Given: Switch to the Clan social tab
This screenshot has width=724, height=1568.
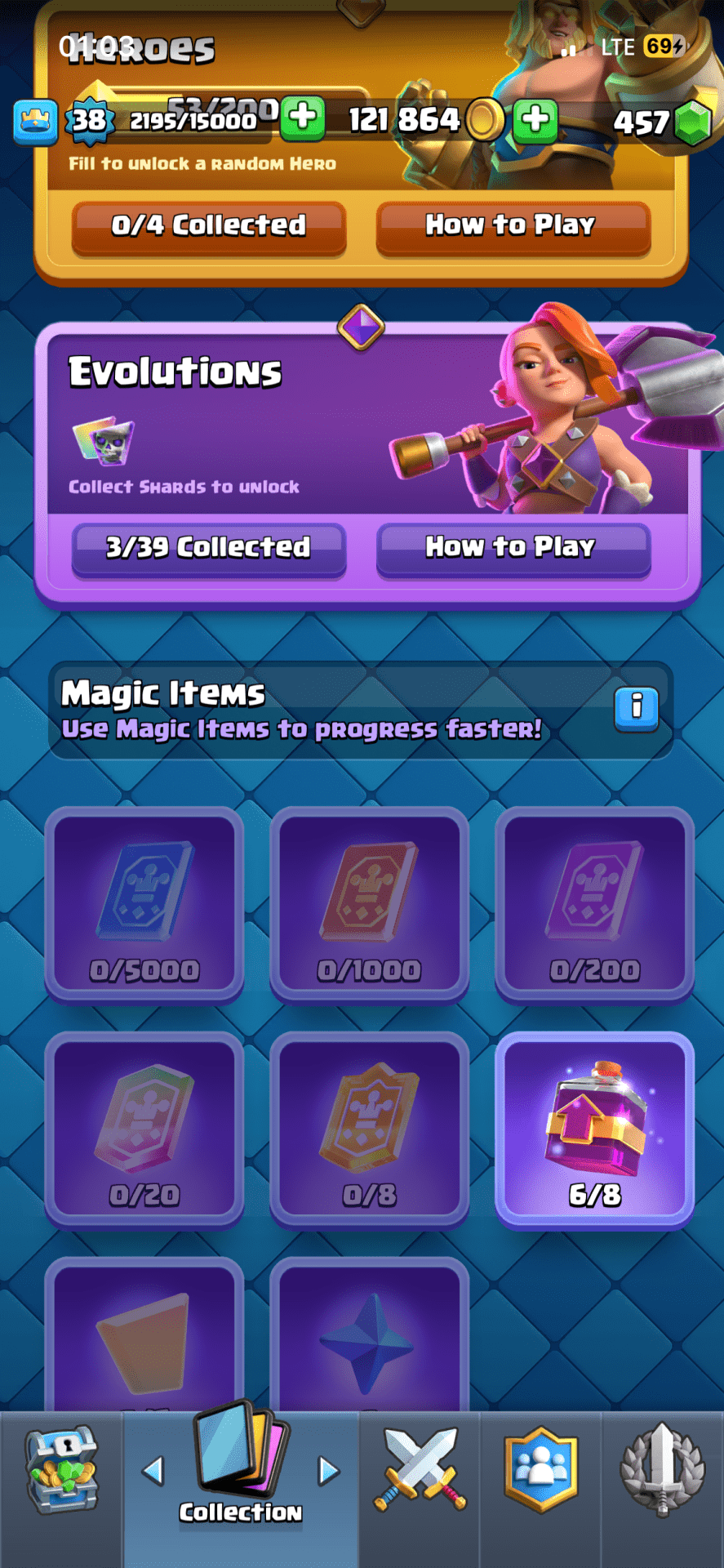Looking at the screenshot, I should 541,1472.
